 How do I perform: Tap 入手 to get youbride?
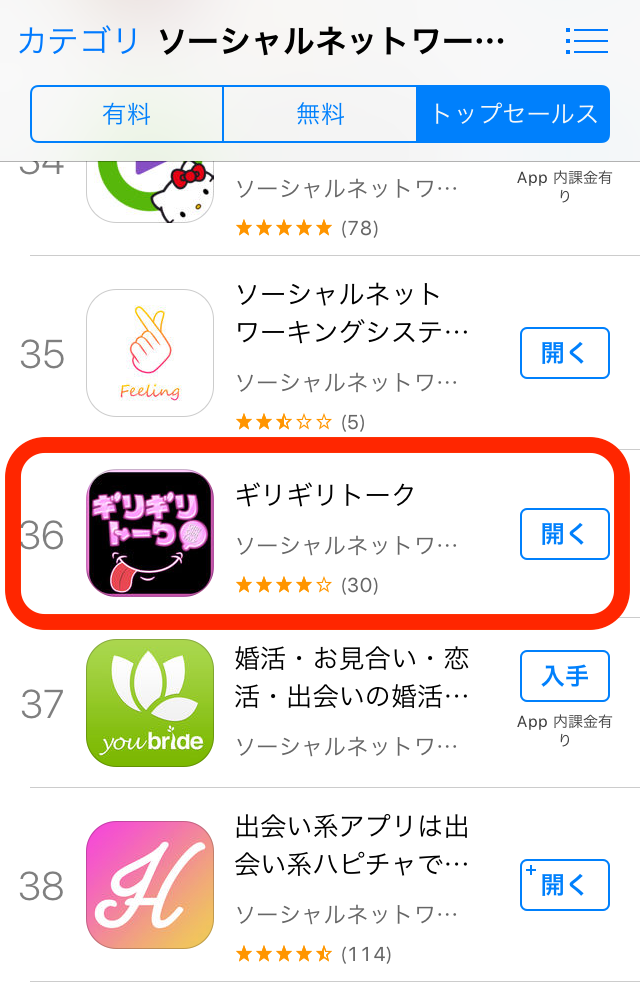click(564, 677)
